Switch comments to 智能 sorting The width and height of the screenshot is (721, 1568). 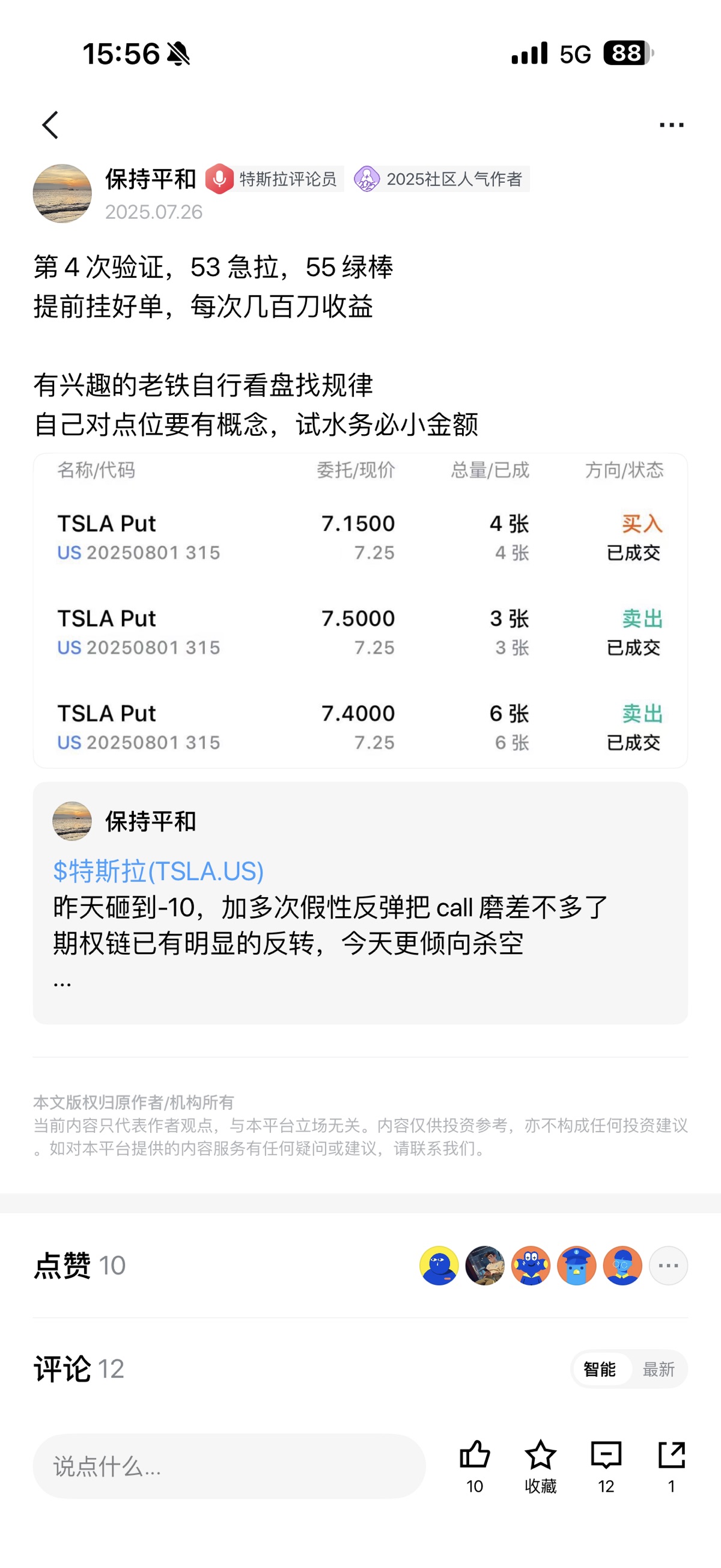coord(599,1369)
